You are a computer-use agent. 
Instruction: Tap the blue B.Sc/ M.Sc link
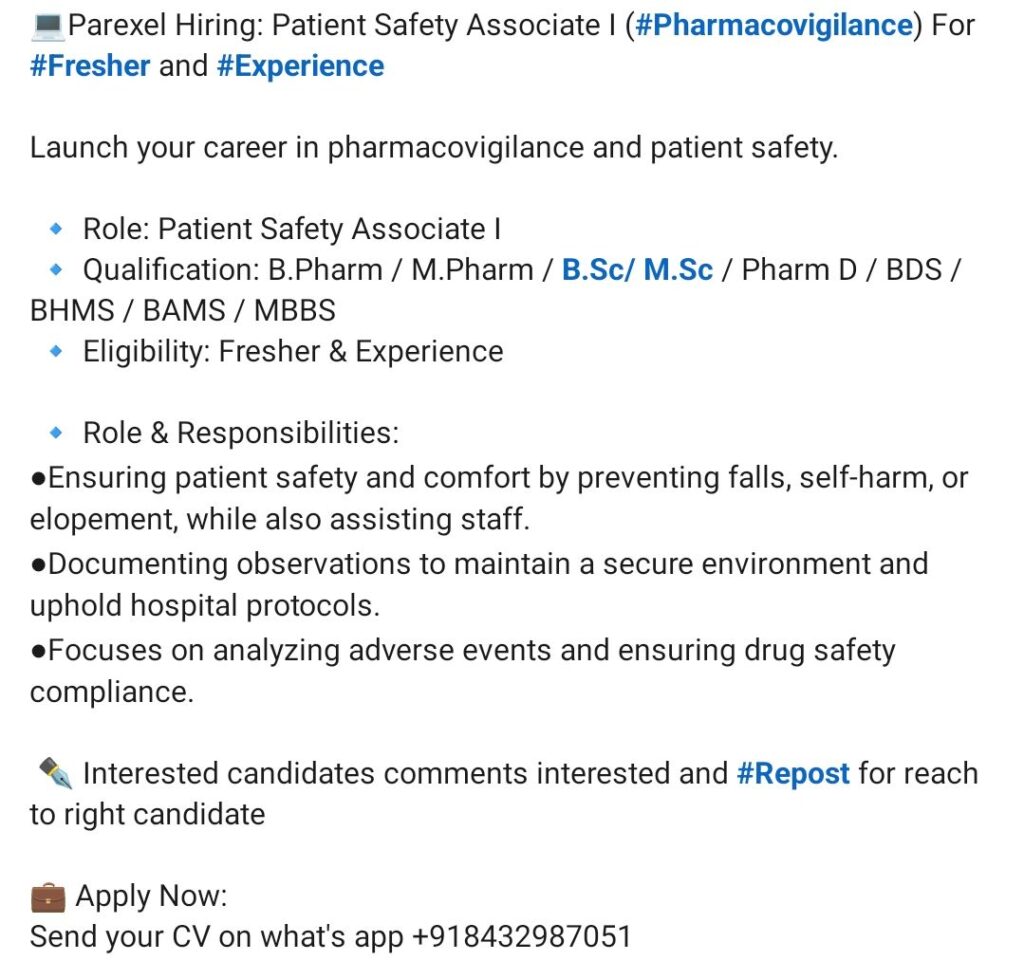637,270
